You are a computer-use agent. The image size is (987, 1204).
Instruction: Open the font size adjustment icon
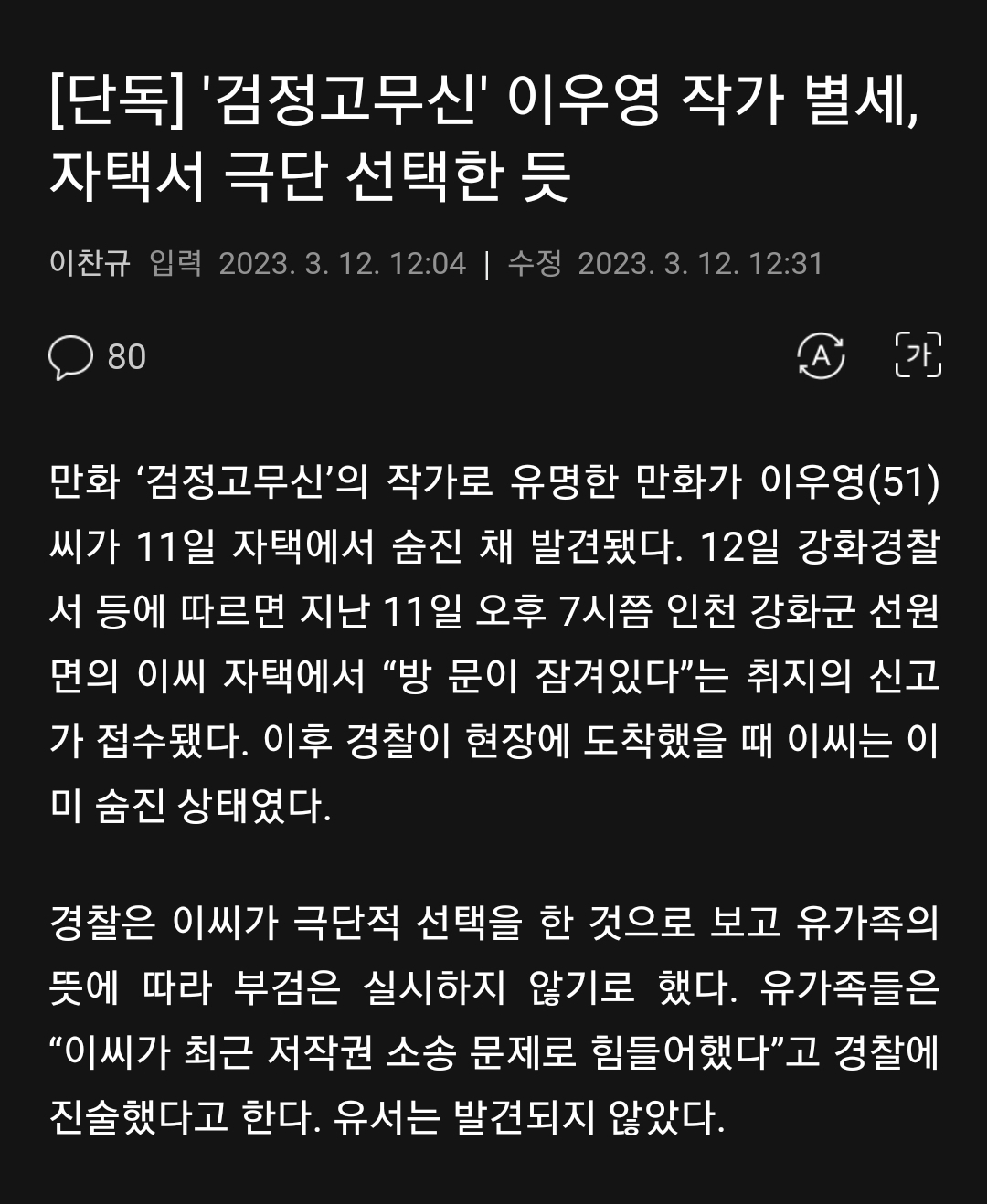(x=917, y=355)
